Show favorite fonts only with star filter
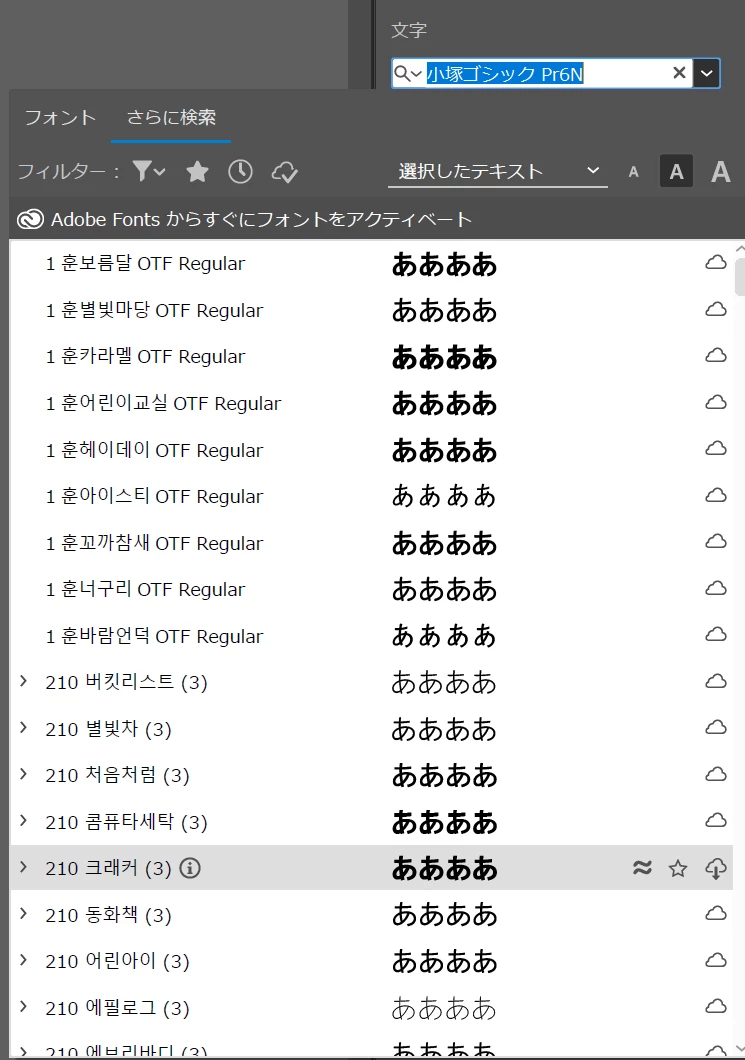This screenshot has height=1060, width=745. 197,172
